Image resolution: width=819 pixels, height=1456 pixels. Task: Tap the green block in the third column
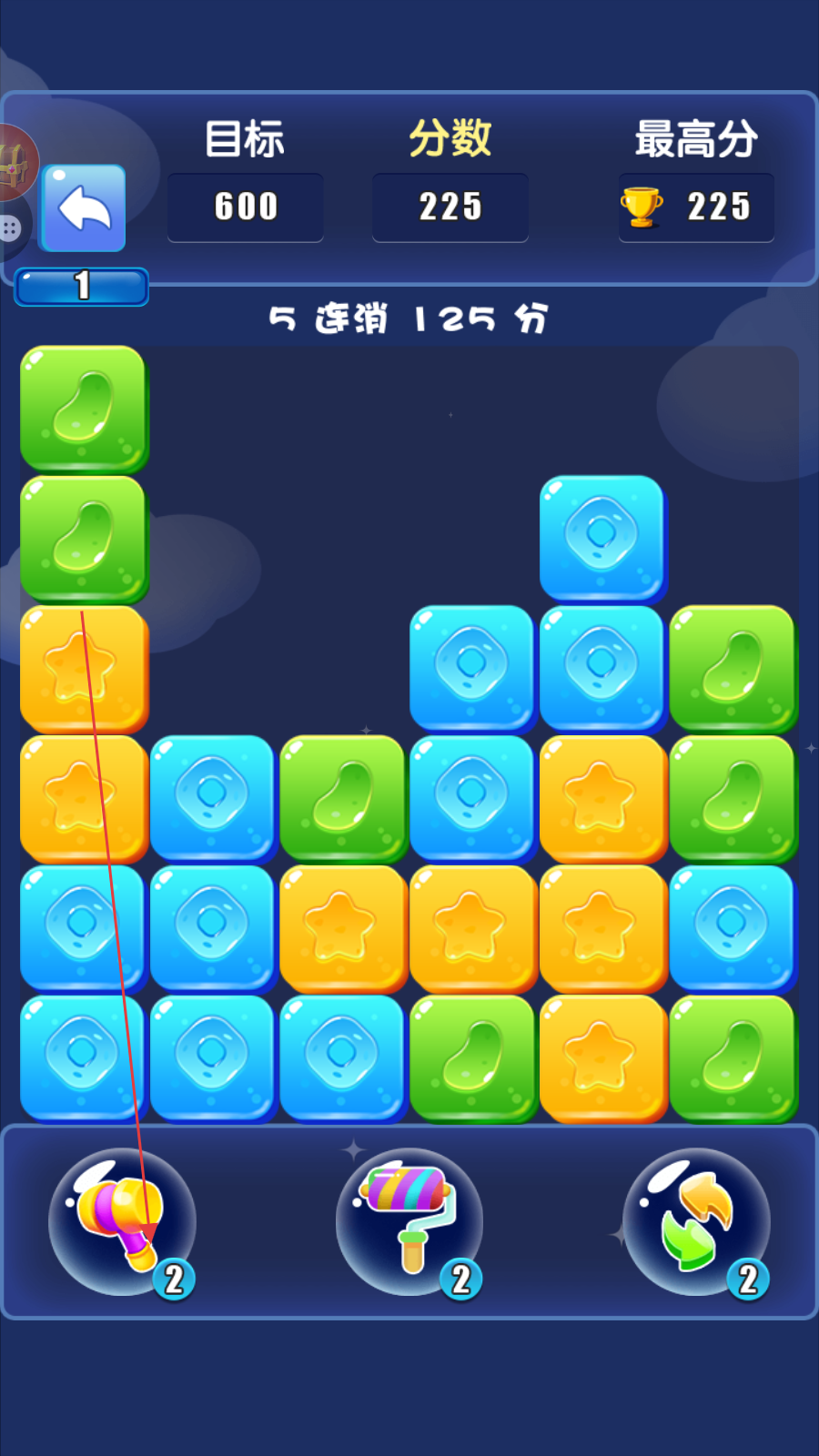(343, 799)
